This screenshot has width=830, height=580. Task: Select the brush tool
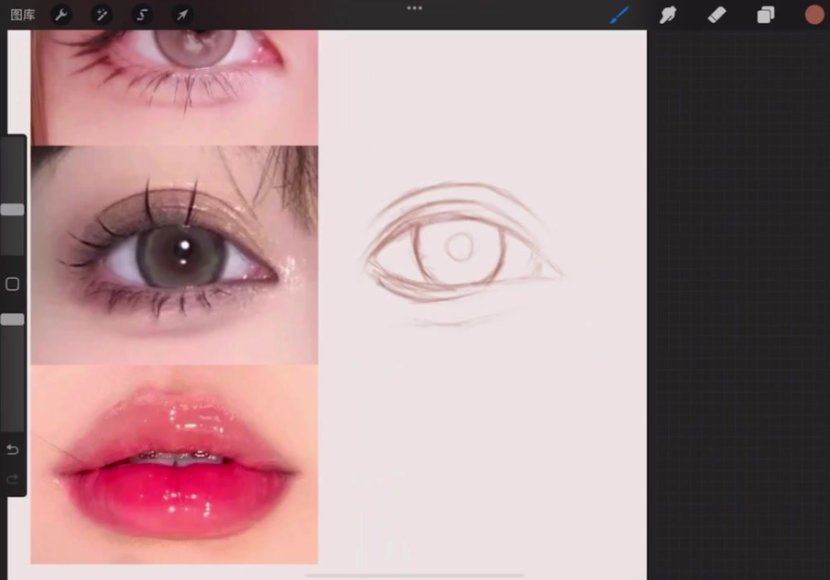tap(620, 15)
